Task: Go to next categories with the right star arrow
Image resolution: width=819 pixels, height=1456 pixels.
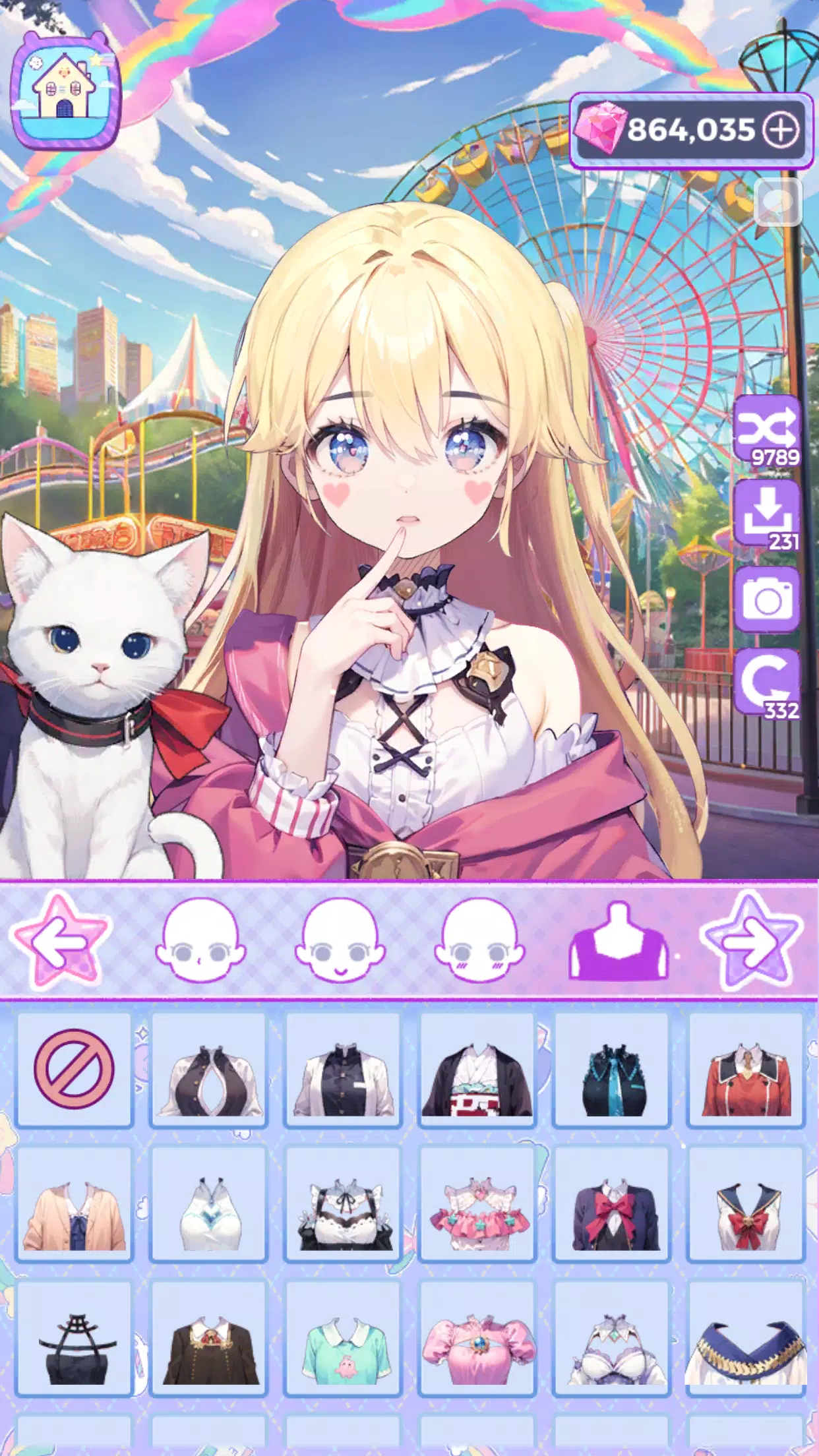Action: (750, 942)
